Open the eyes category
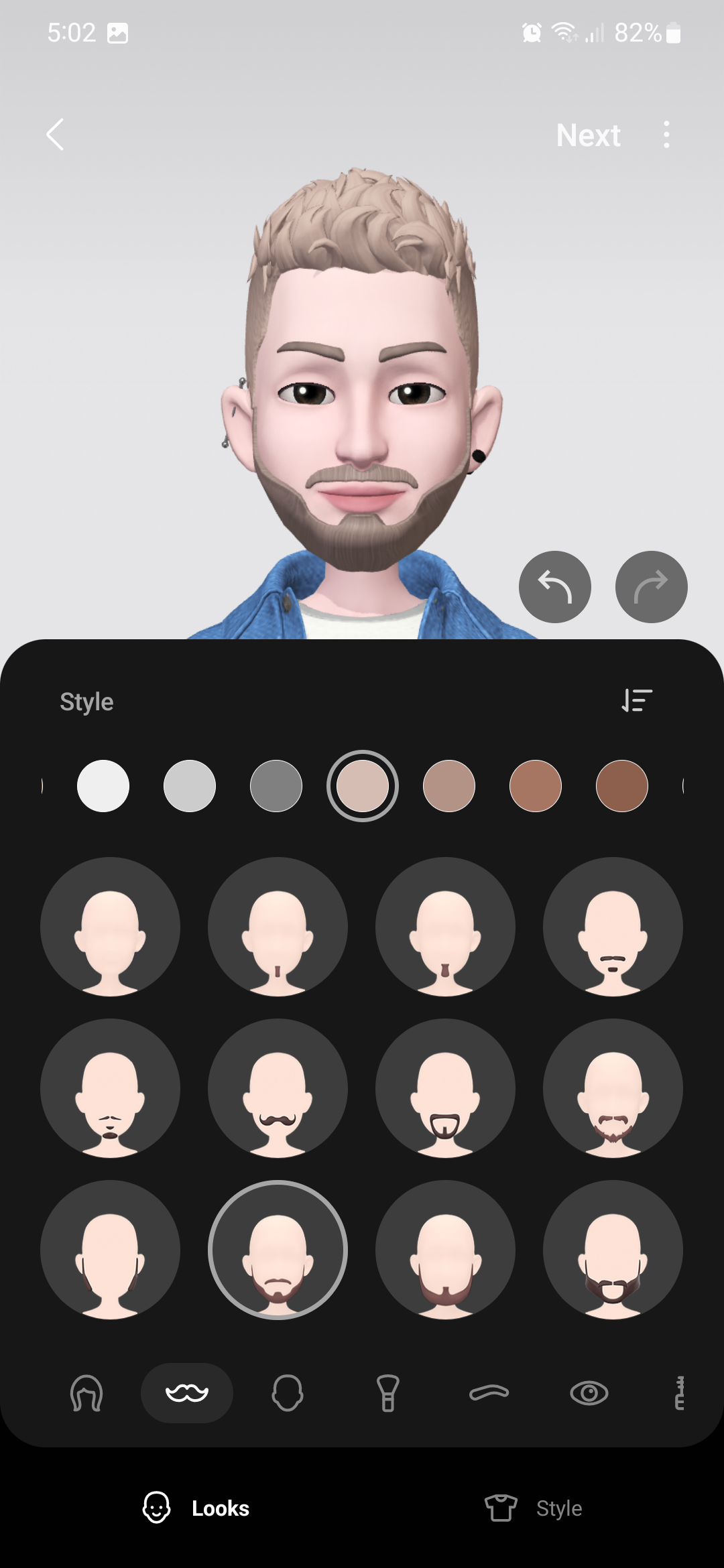This screenshot has height=1568, width=724. pyautogui.click(x=589, y=1393)
